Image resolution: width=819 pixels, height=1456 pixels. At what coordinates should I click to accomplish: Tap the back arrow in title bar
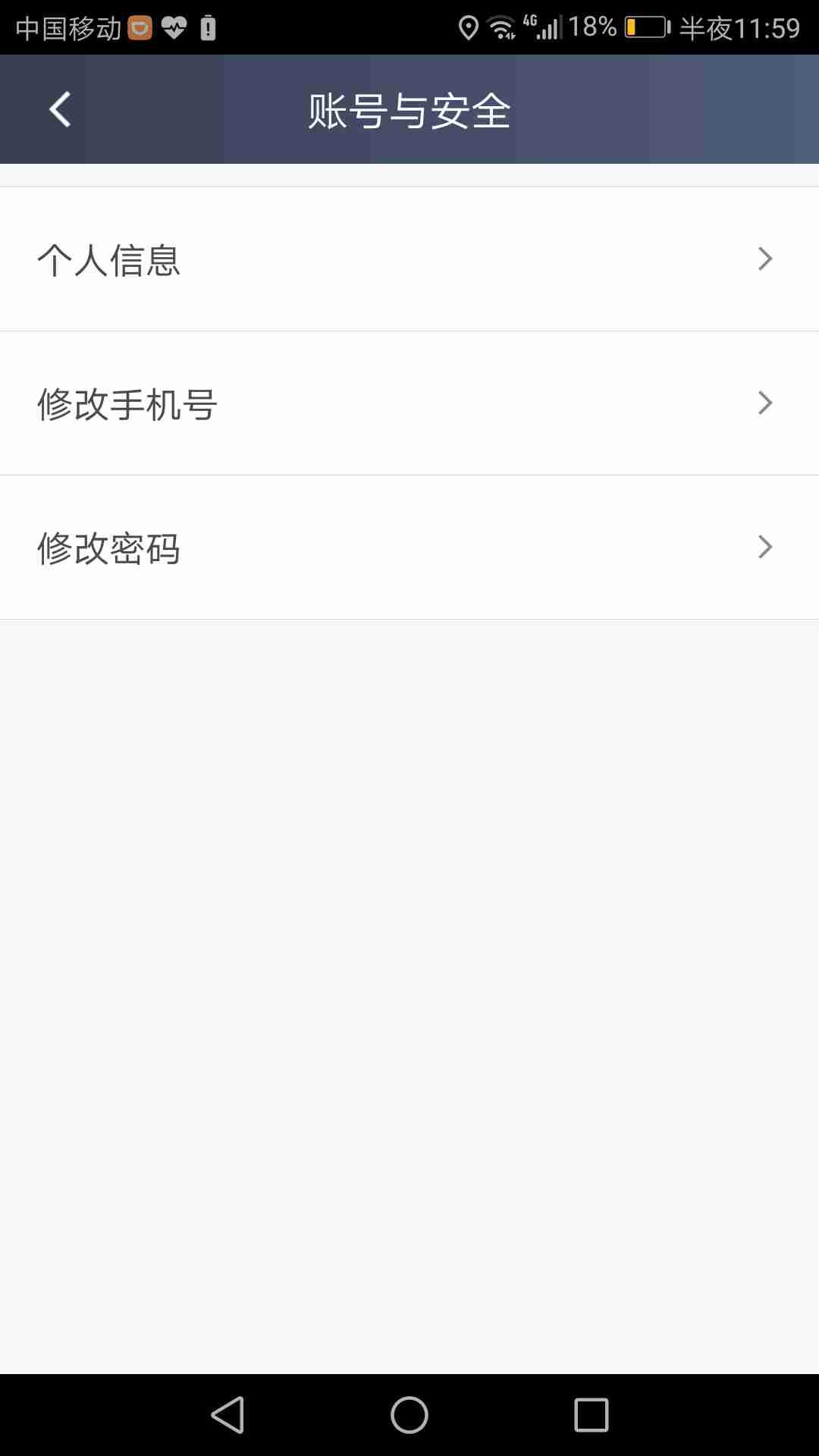pyautogui.click(x=58, y=109)
